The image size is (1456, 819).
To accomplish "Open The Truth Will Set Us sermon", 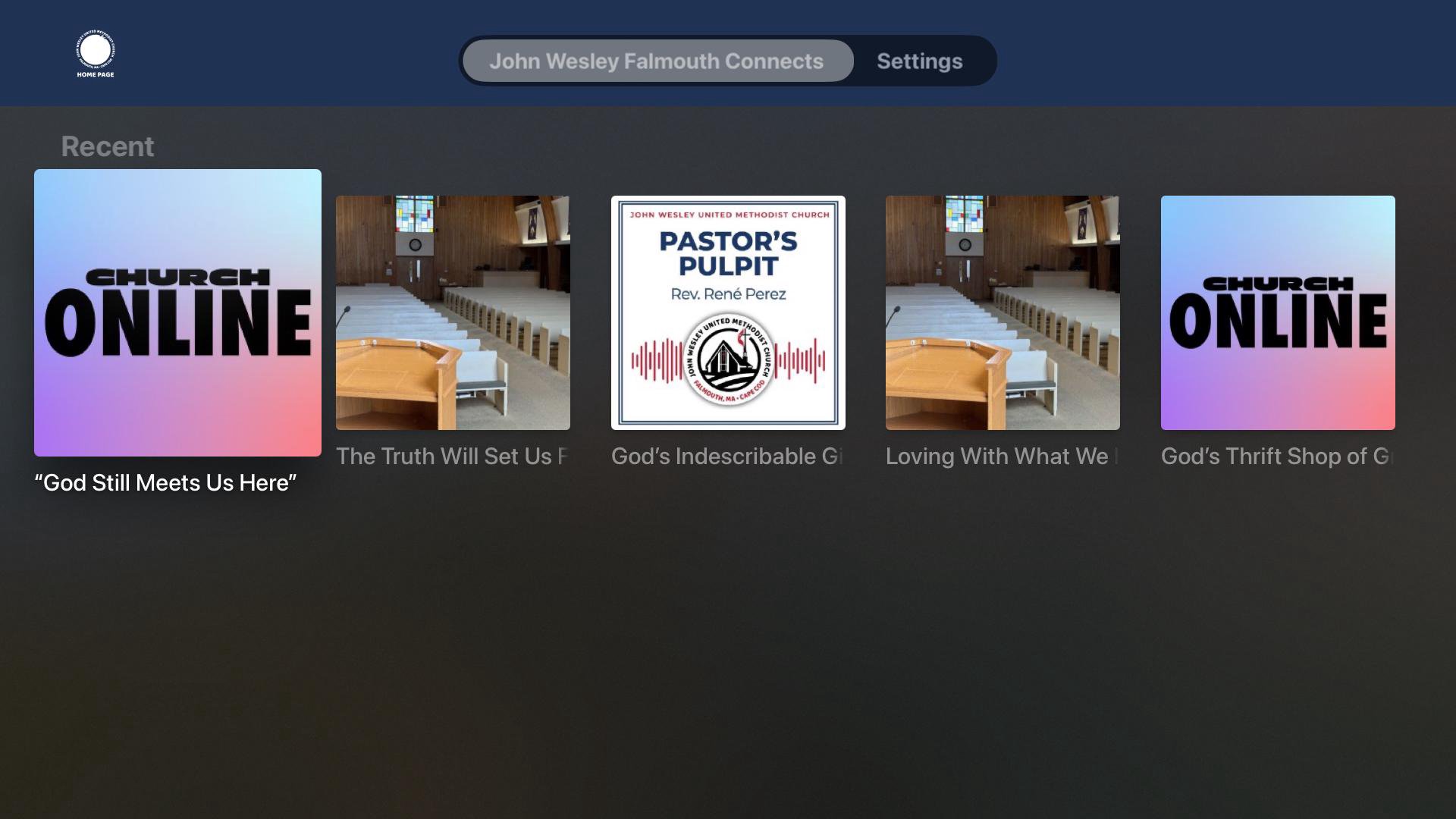I will 453,312.
